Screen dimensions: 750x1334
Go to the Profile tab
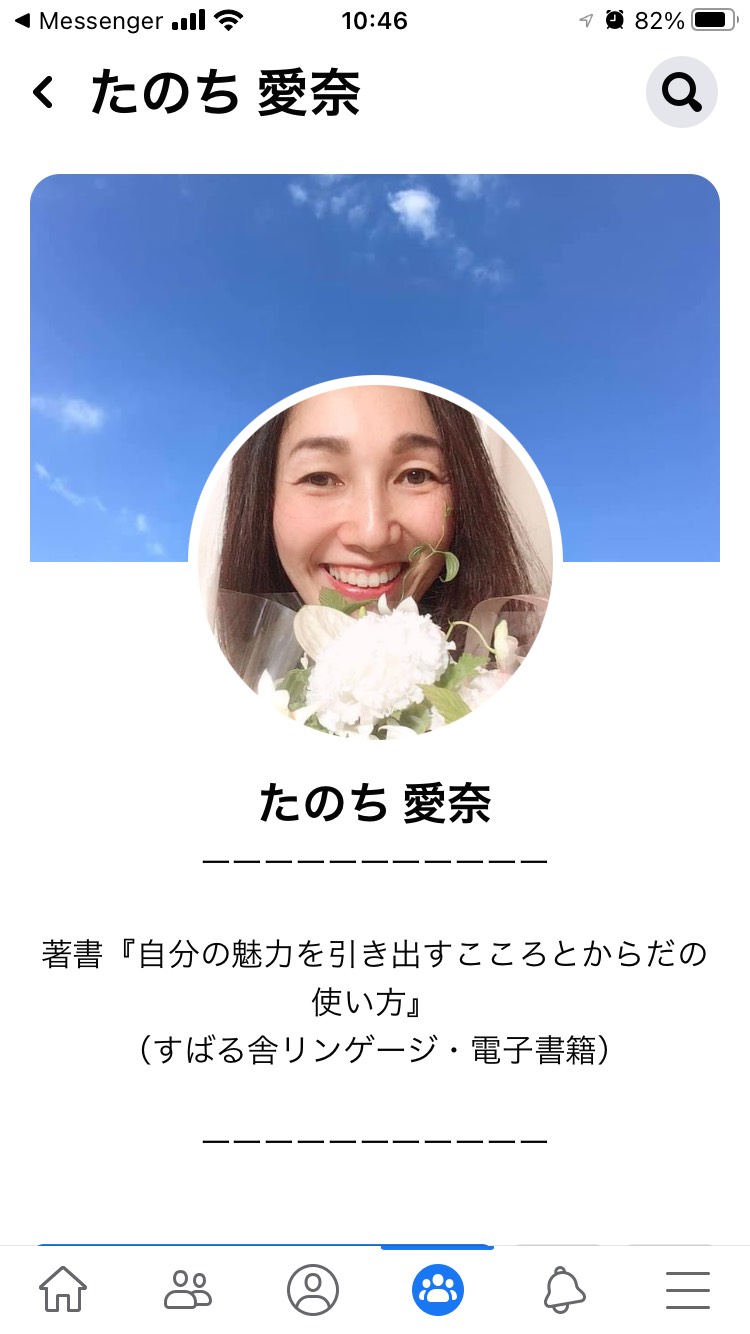[313, 1290]
